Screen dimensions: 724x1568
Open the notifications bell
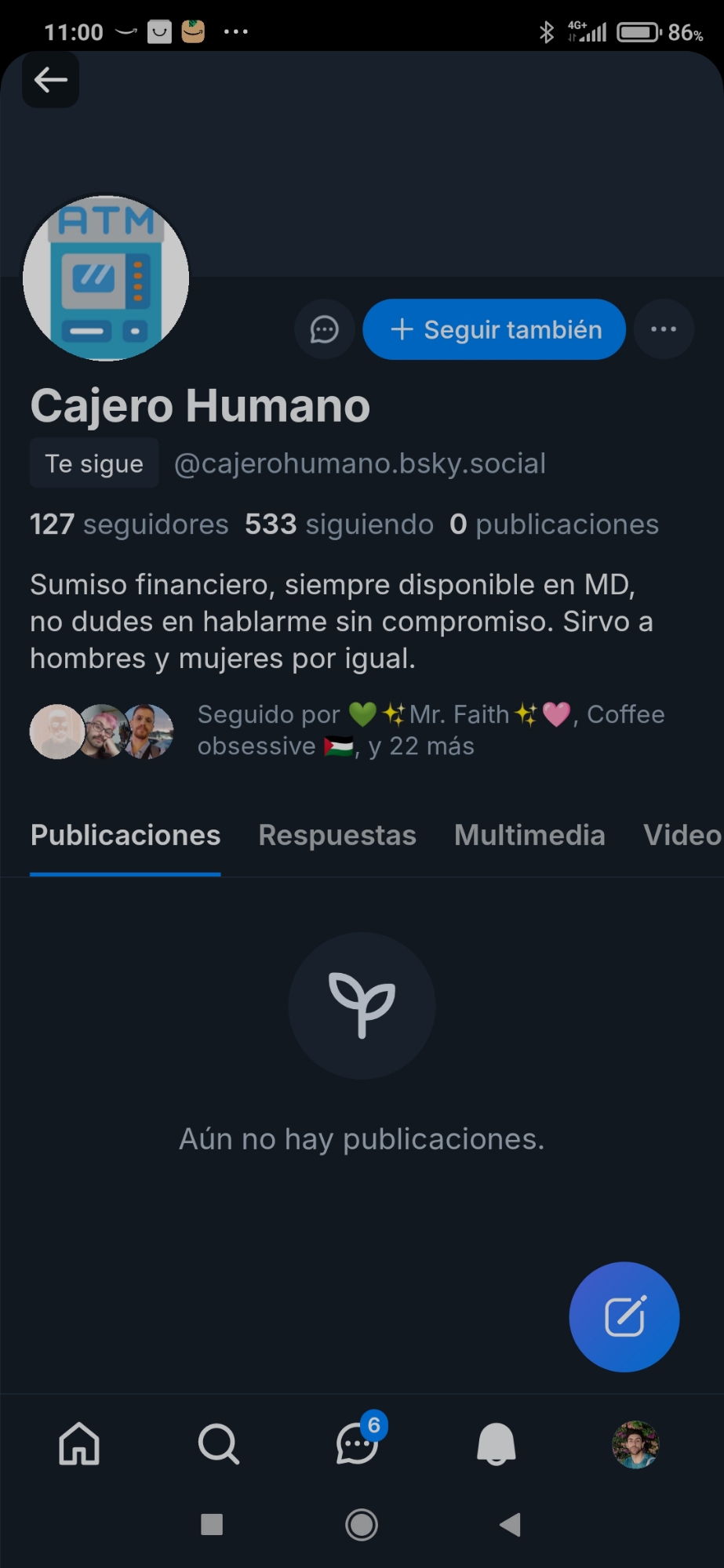click(x=497, y=1443)
